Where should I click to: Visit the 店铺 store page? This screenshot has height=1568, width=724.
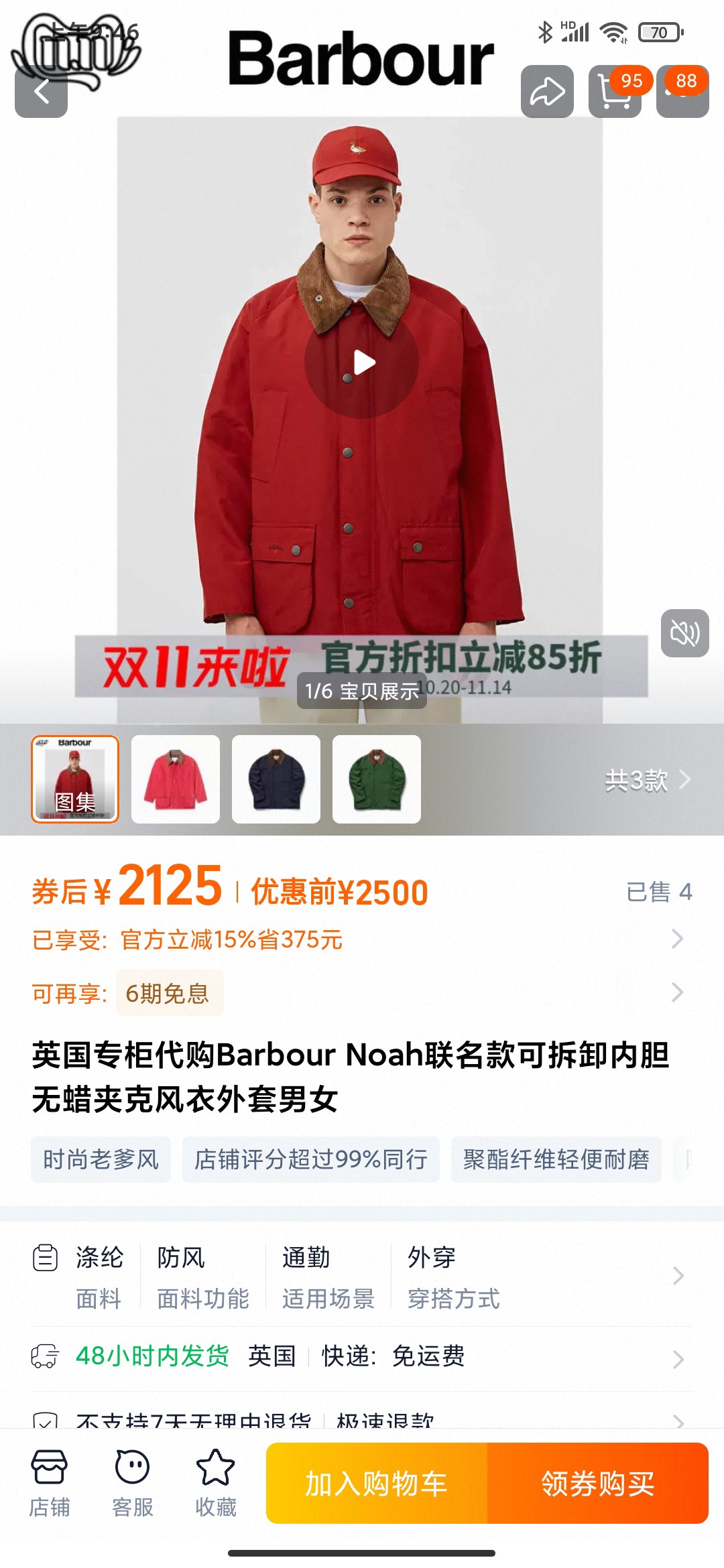(x=49, y=1482)
